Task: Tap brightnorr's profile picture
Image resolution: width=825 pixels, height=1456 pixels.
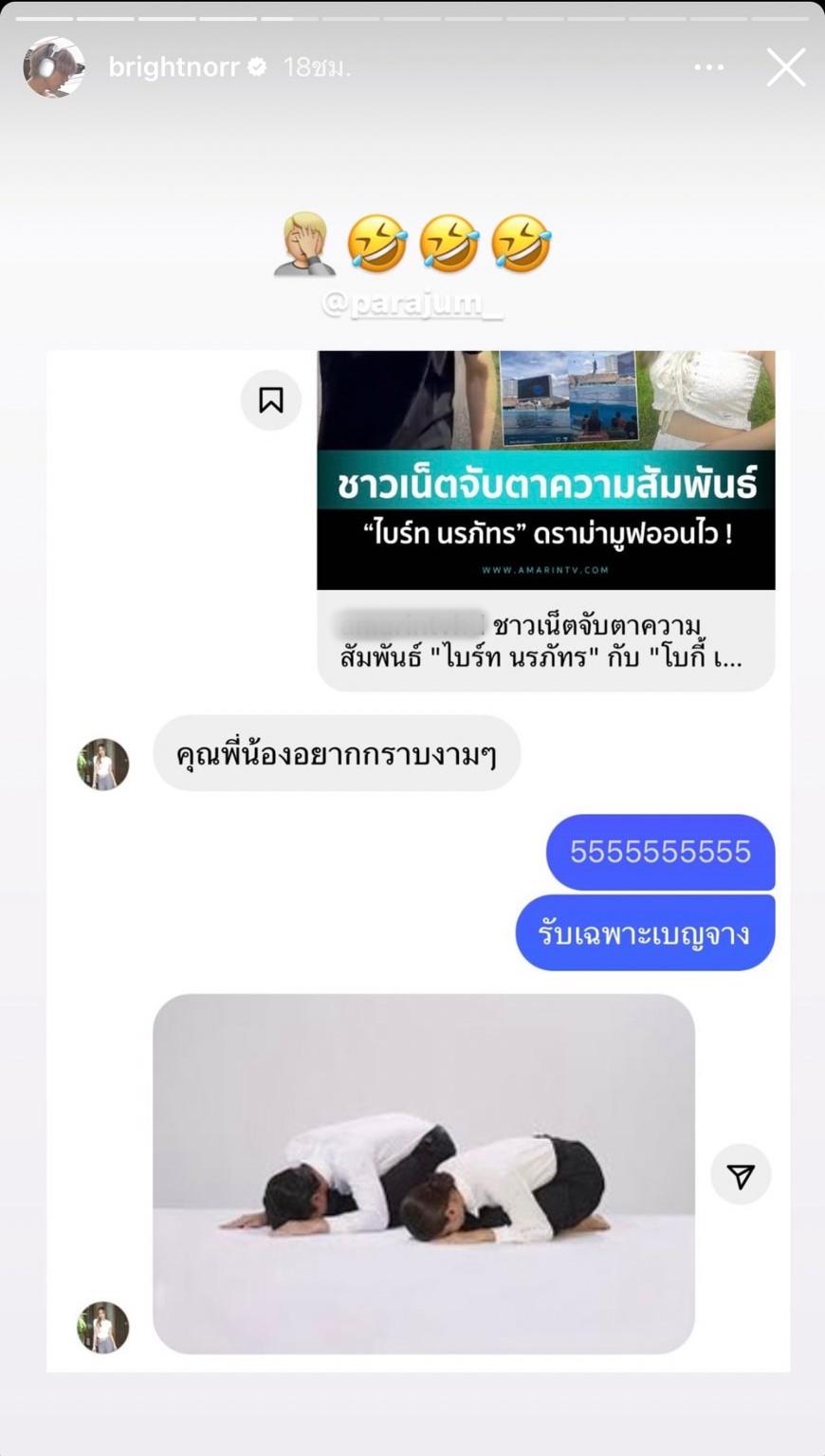Action: 54,67
